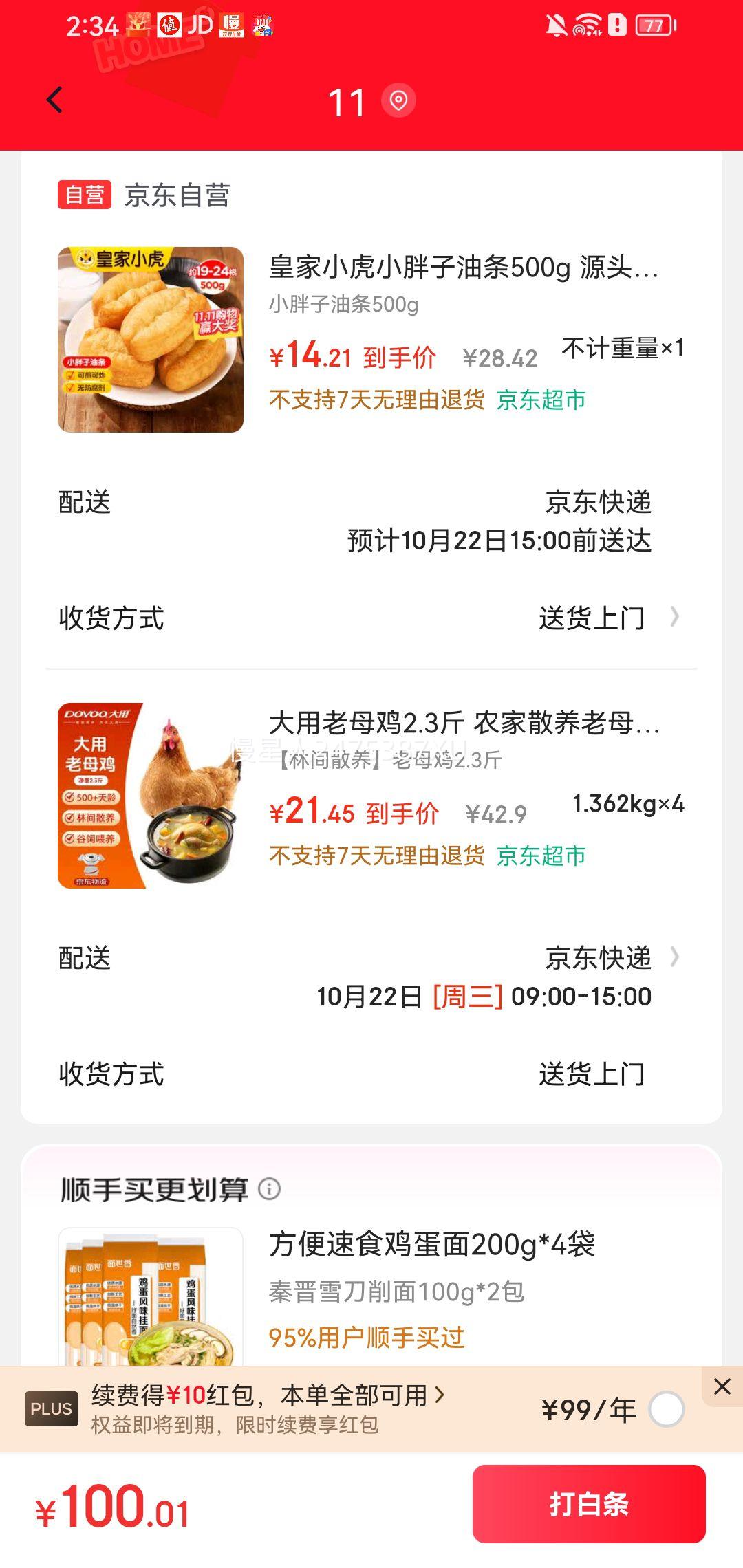This screenshot has width=743, height=1568.
Task: Open 方便速食鸡蛋面 add-on product
Action: [432, 1245]
